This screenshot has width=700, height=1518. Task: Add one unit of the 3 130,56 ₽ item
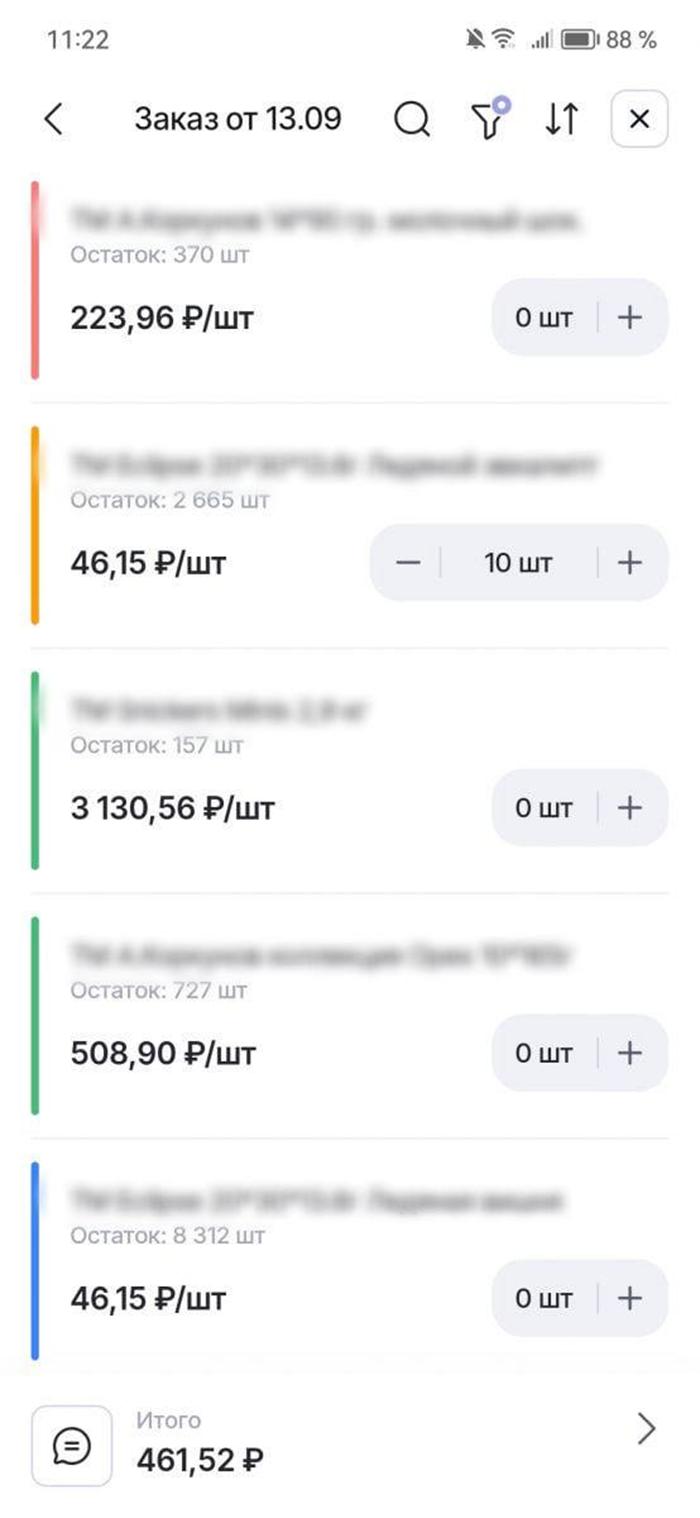tap(629, 808)
